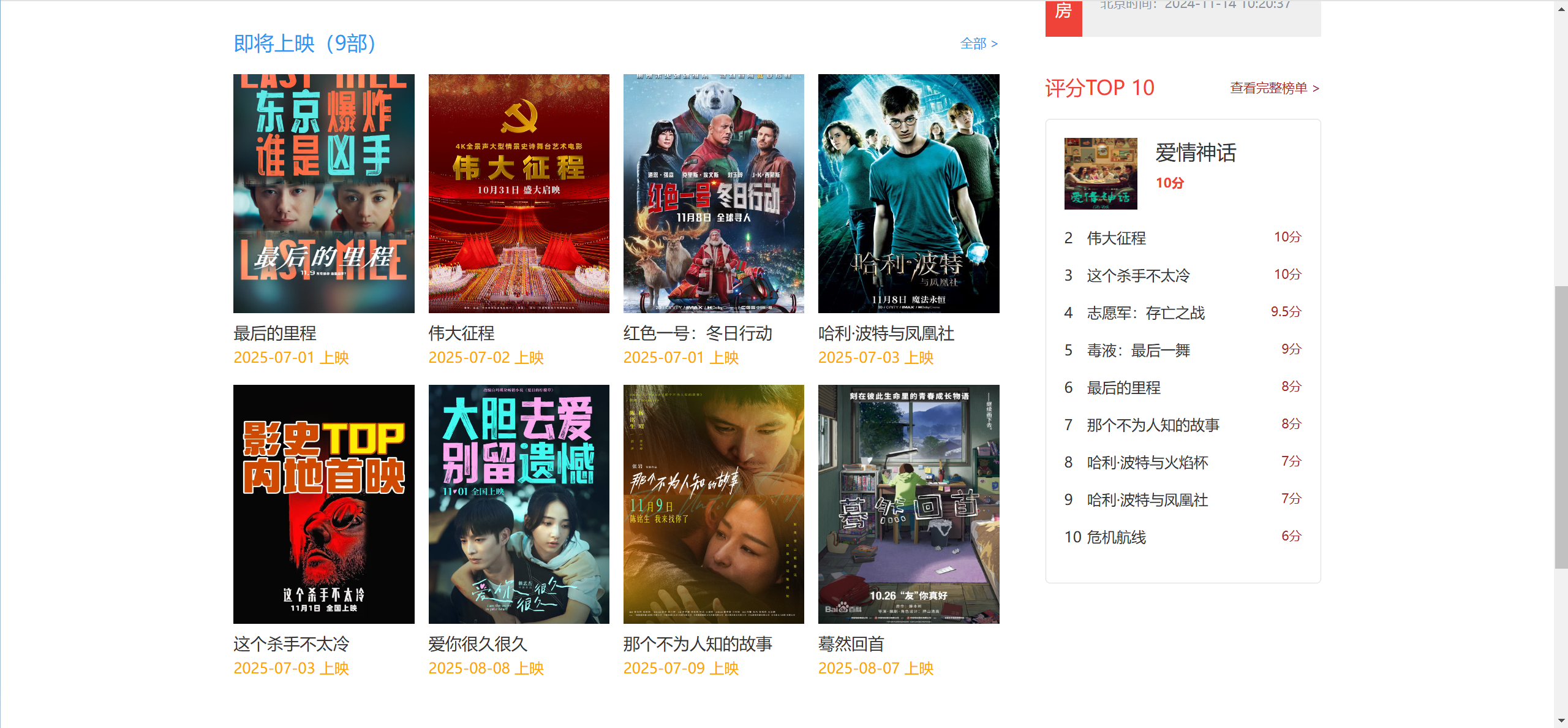Open the 红色一号：冬日行动 poster
The width and height of the screenshot is (1568, 728).
tap(713, 193)
